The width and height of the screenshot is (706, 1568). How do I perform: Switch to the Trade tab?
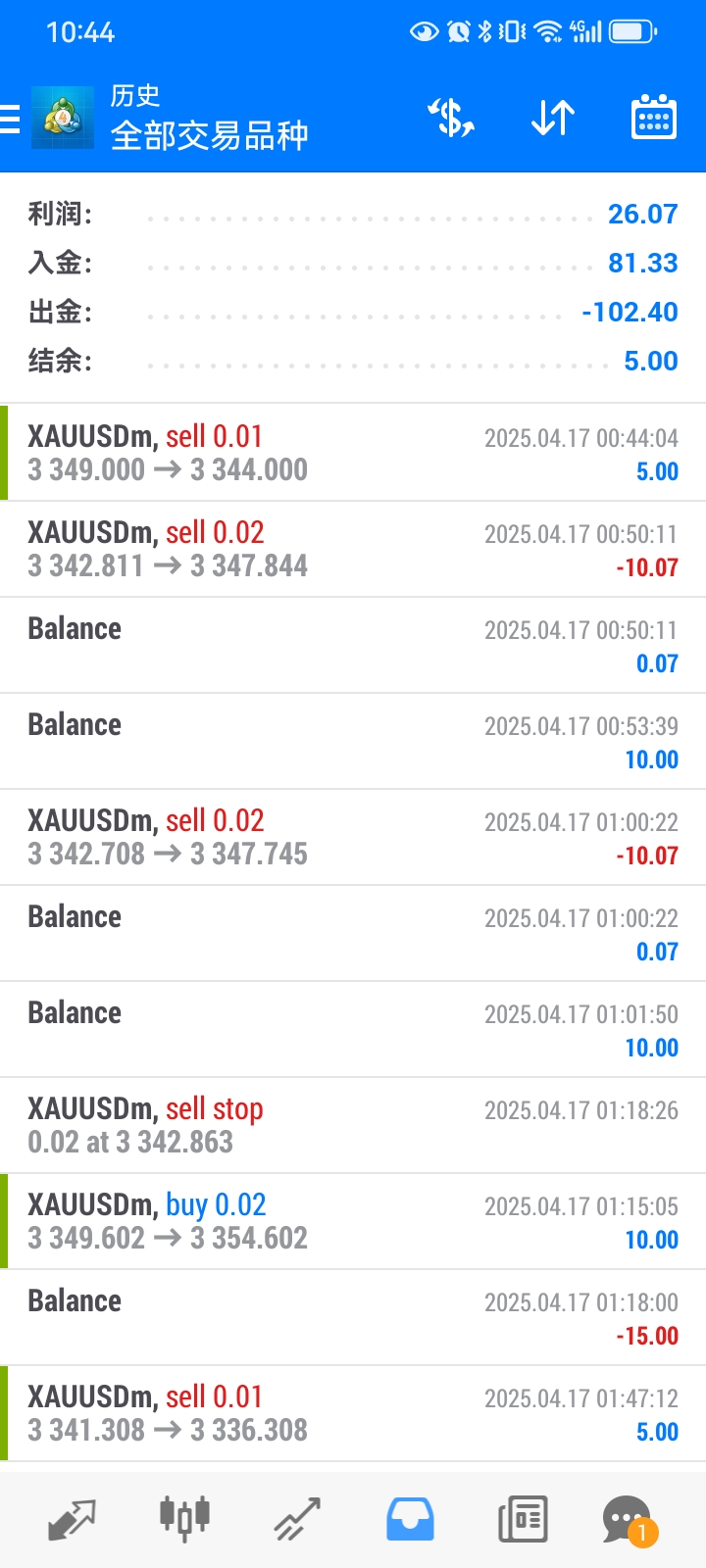coord(297,1520)
